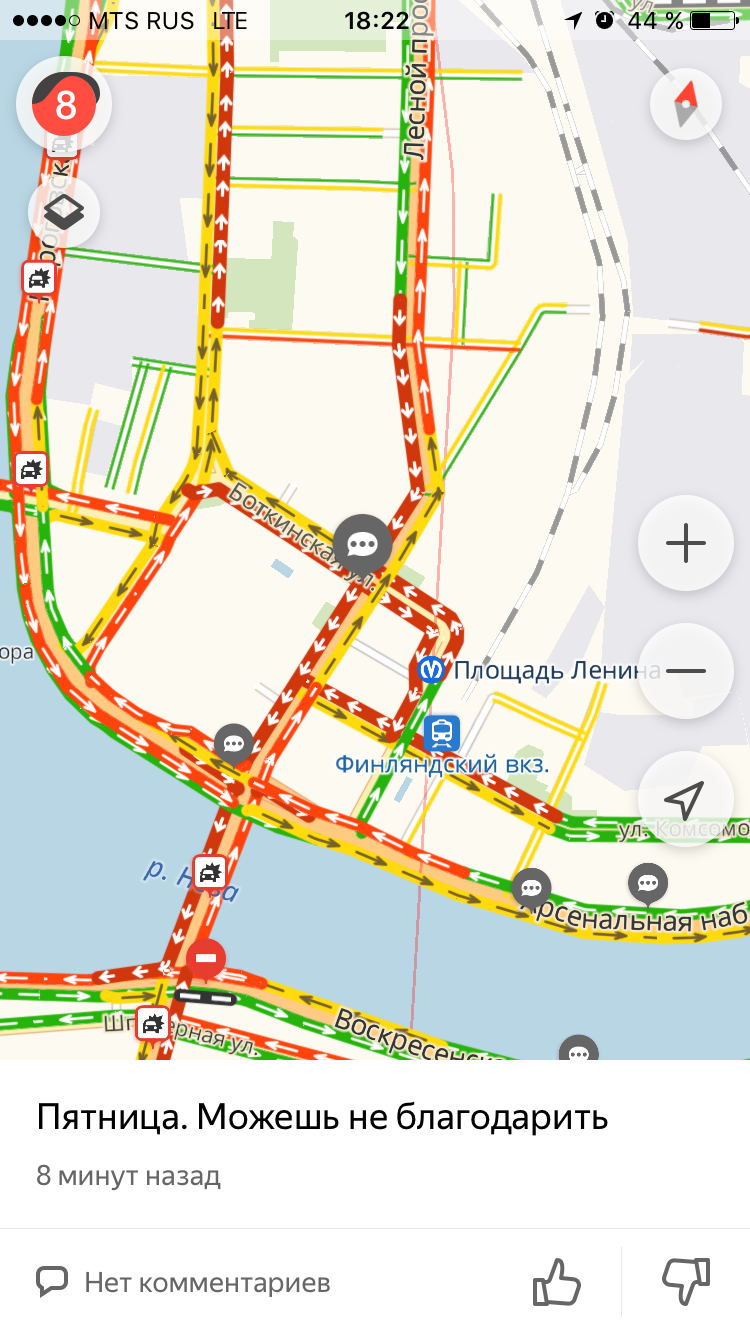The image size is (750, 1334).
Task: Open the traffic level 8 indicator
Action: pyautogui.click(x=65, y=105)
